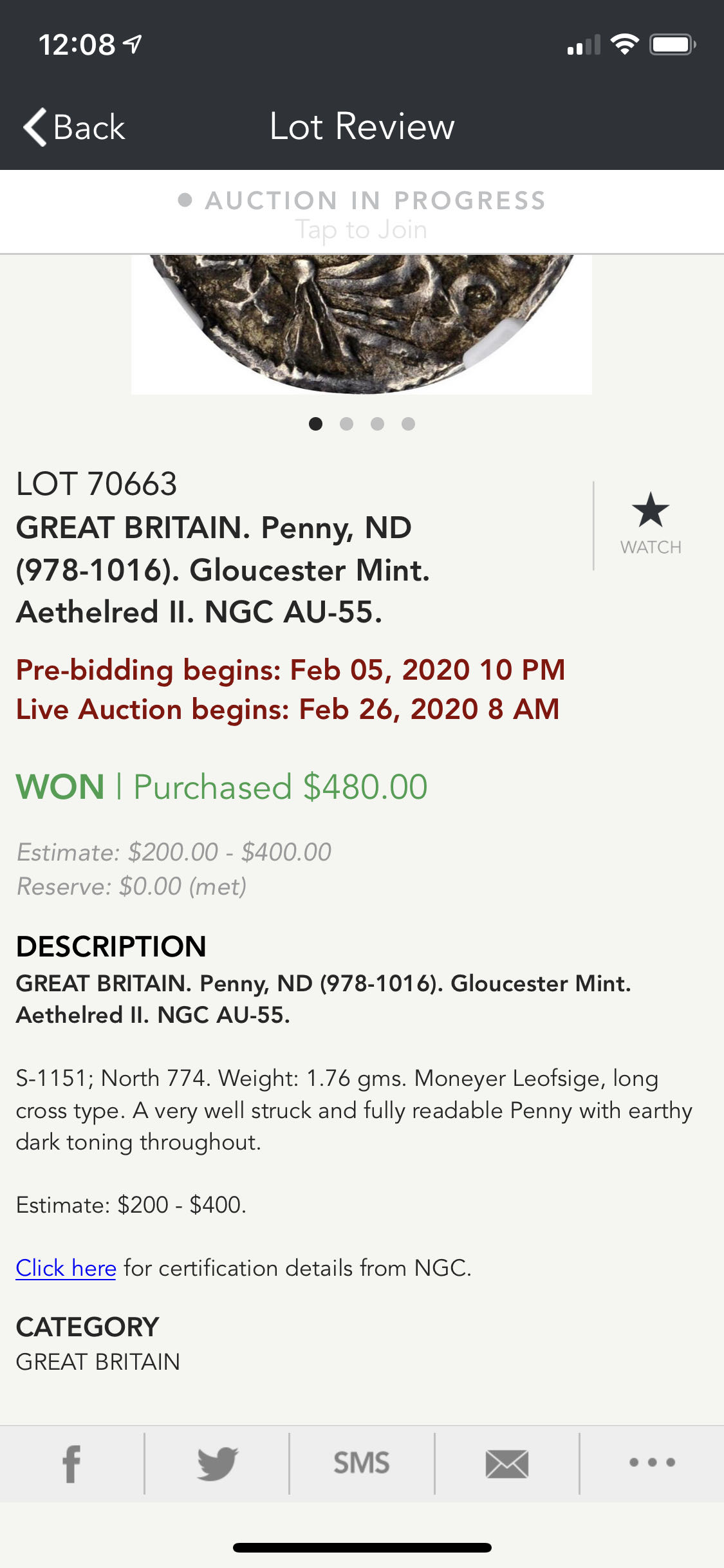Go back from Lot Review
Screen dimensions: 724x1568
click(74, 127)
